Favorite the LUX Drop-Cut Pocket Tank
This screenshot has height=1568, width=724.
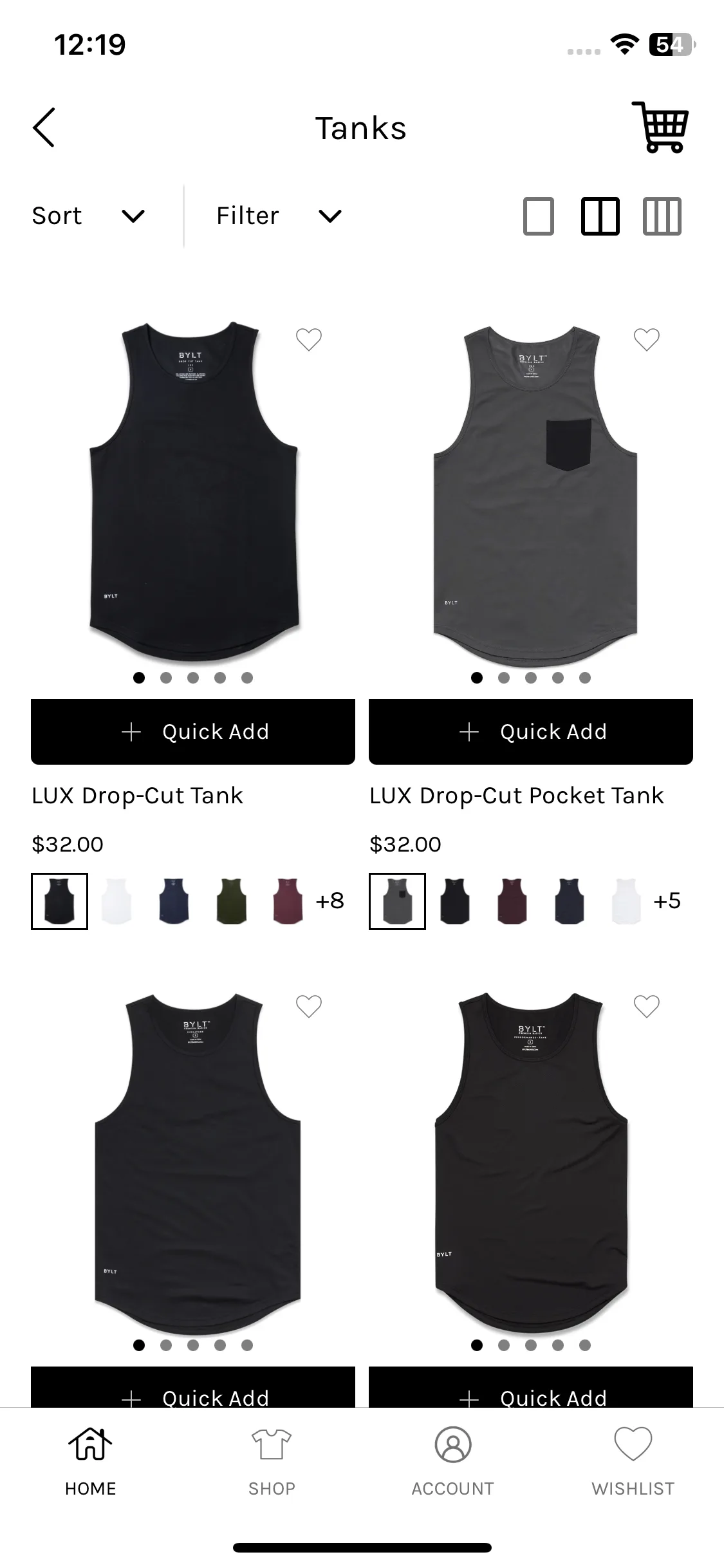click(x=646, y=339)
